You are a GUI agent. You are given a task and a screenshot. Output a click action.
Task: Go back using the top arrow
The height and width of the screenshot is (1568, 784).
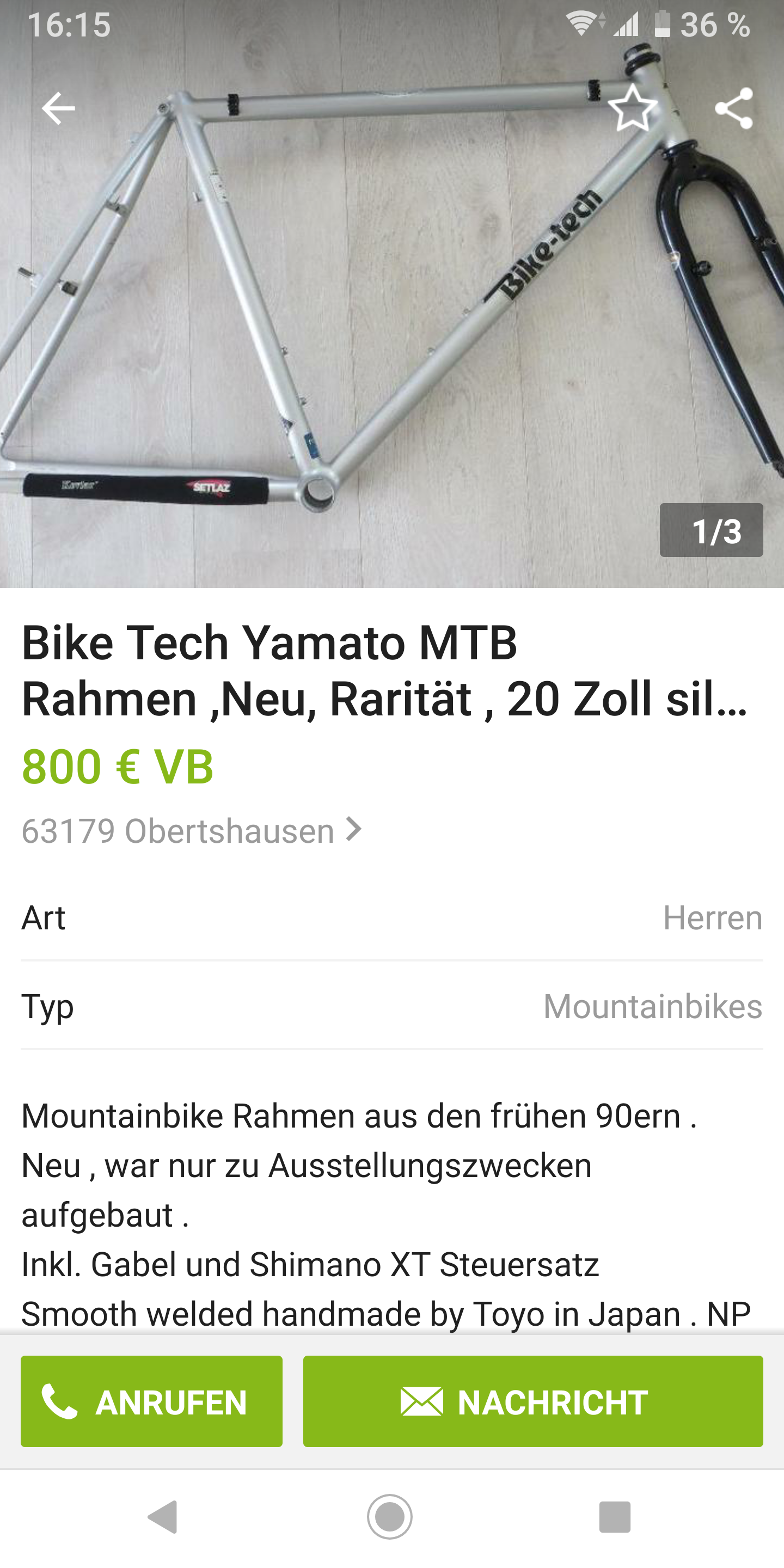58,109
